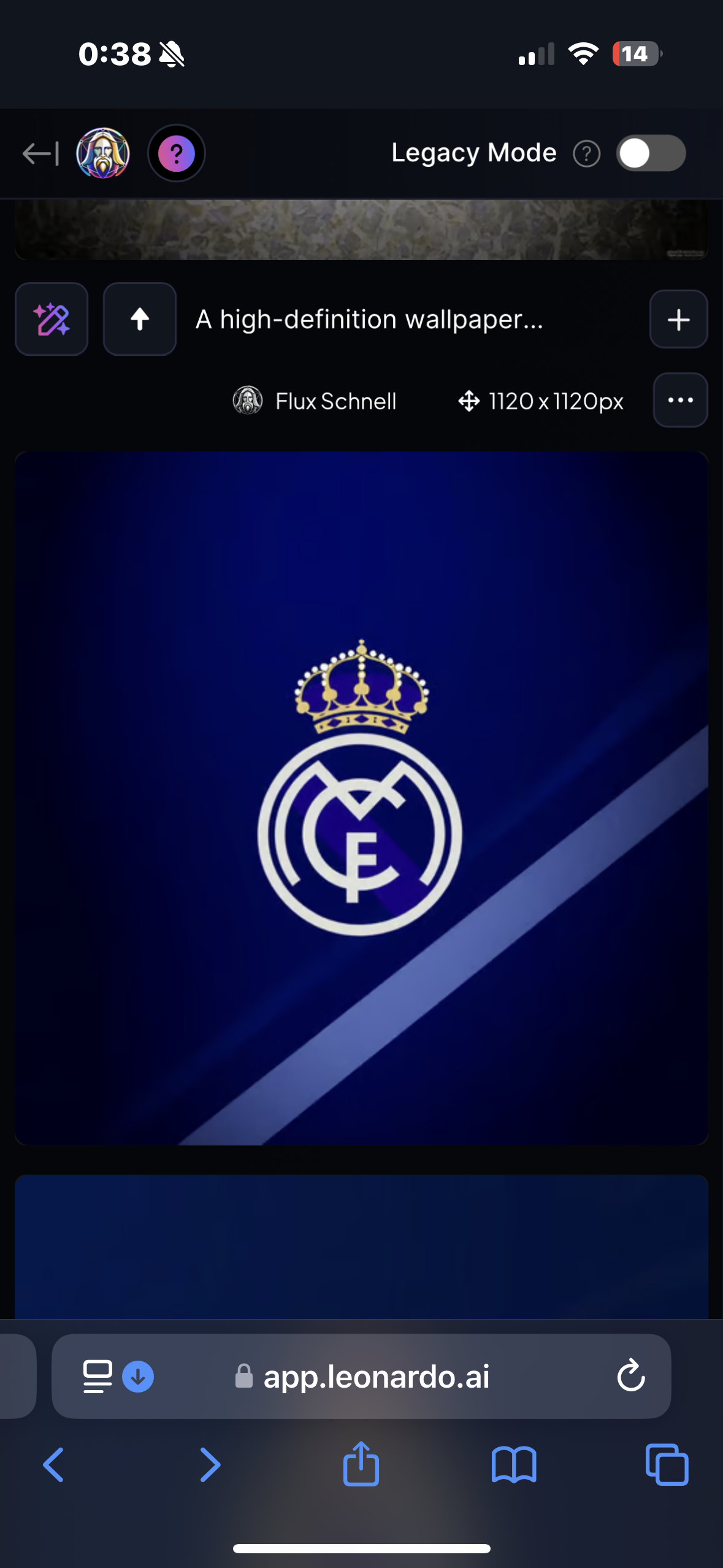
Task: Open Safari bookmarks
Action: click(514, 1465)
